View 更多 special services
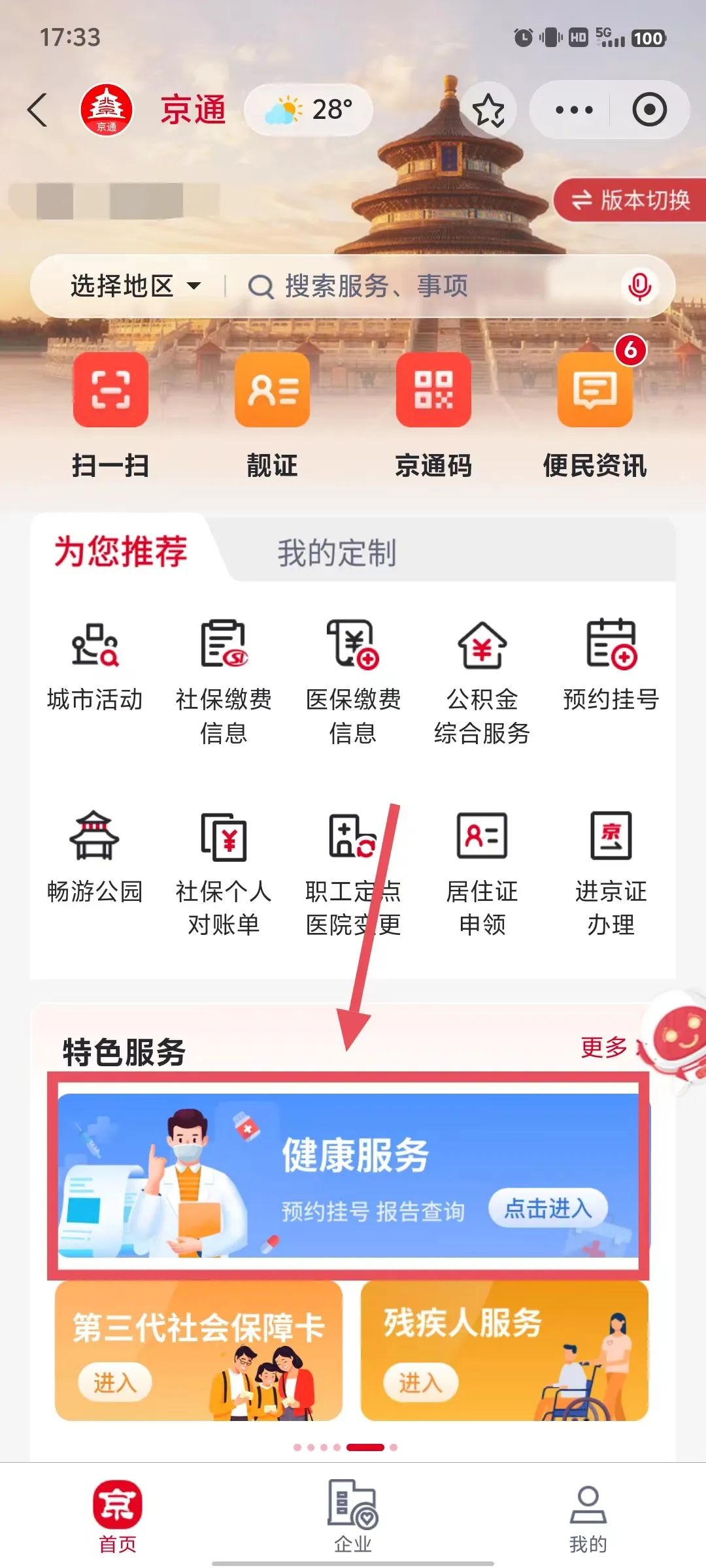706x1568 pixels. [604, 1047]
